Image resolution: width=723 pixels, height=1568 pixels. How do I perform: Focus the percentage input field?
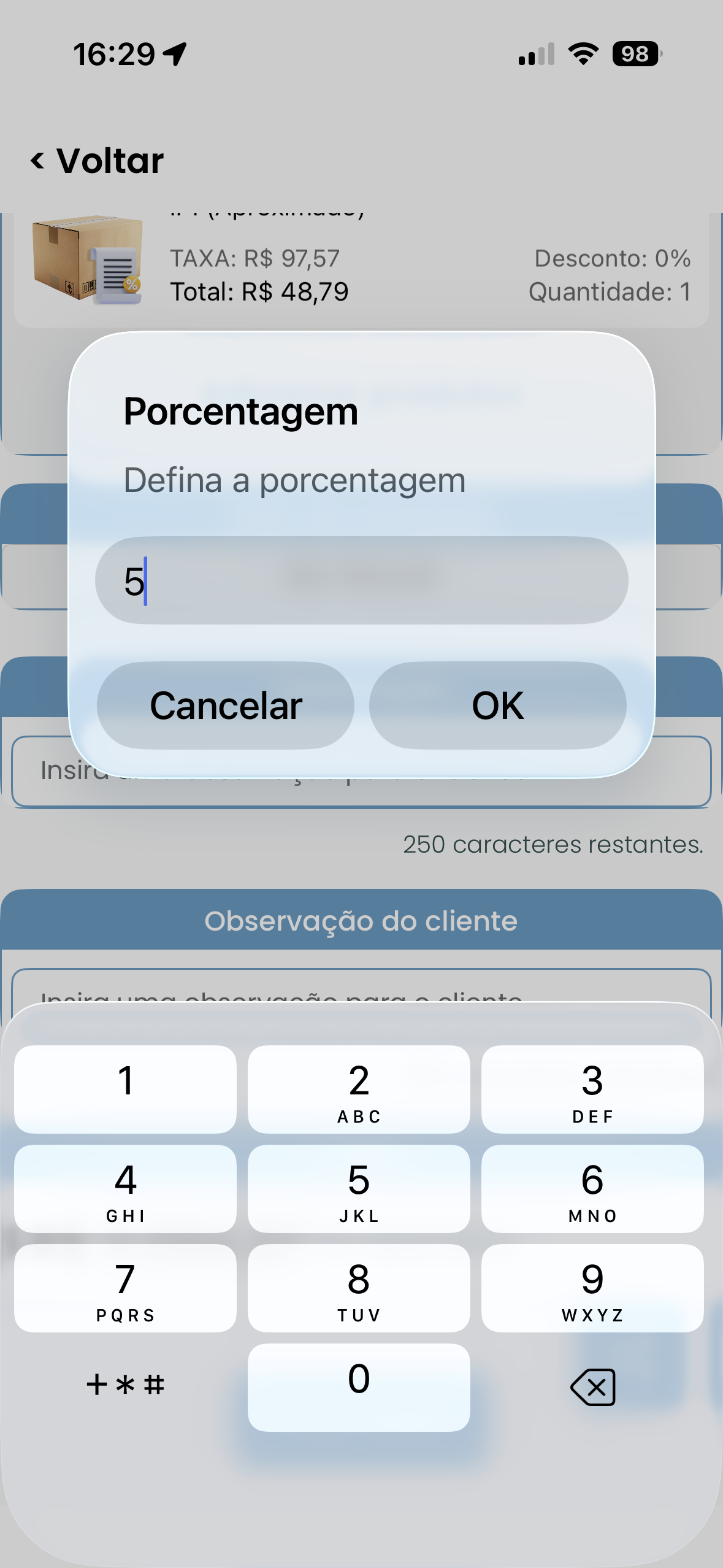362,580
